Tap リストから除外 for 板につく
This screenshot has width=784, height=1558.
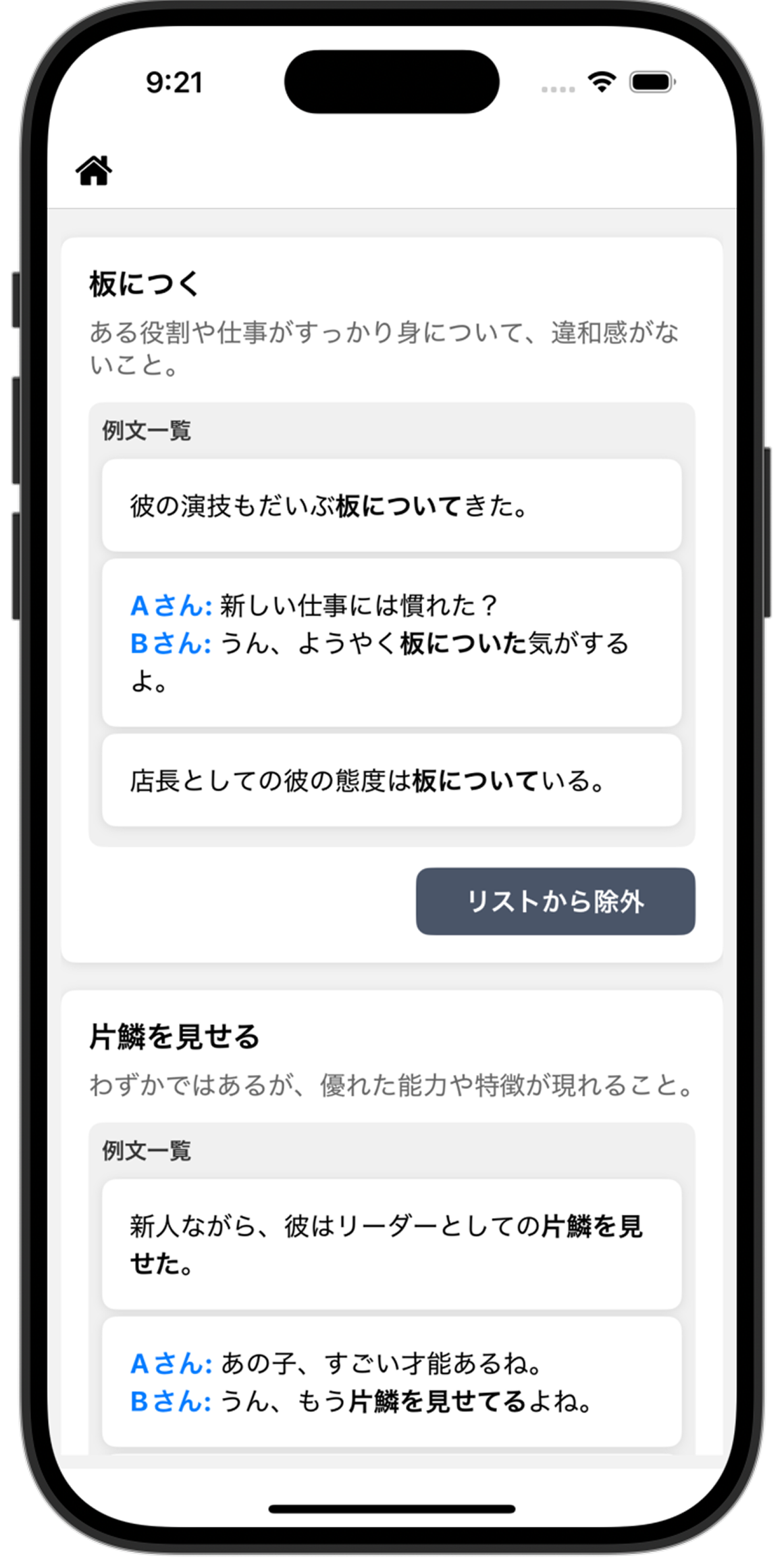[555, 901]
